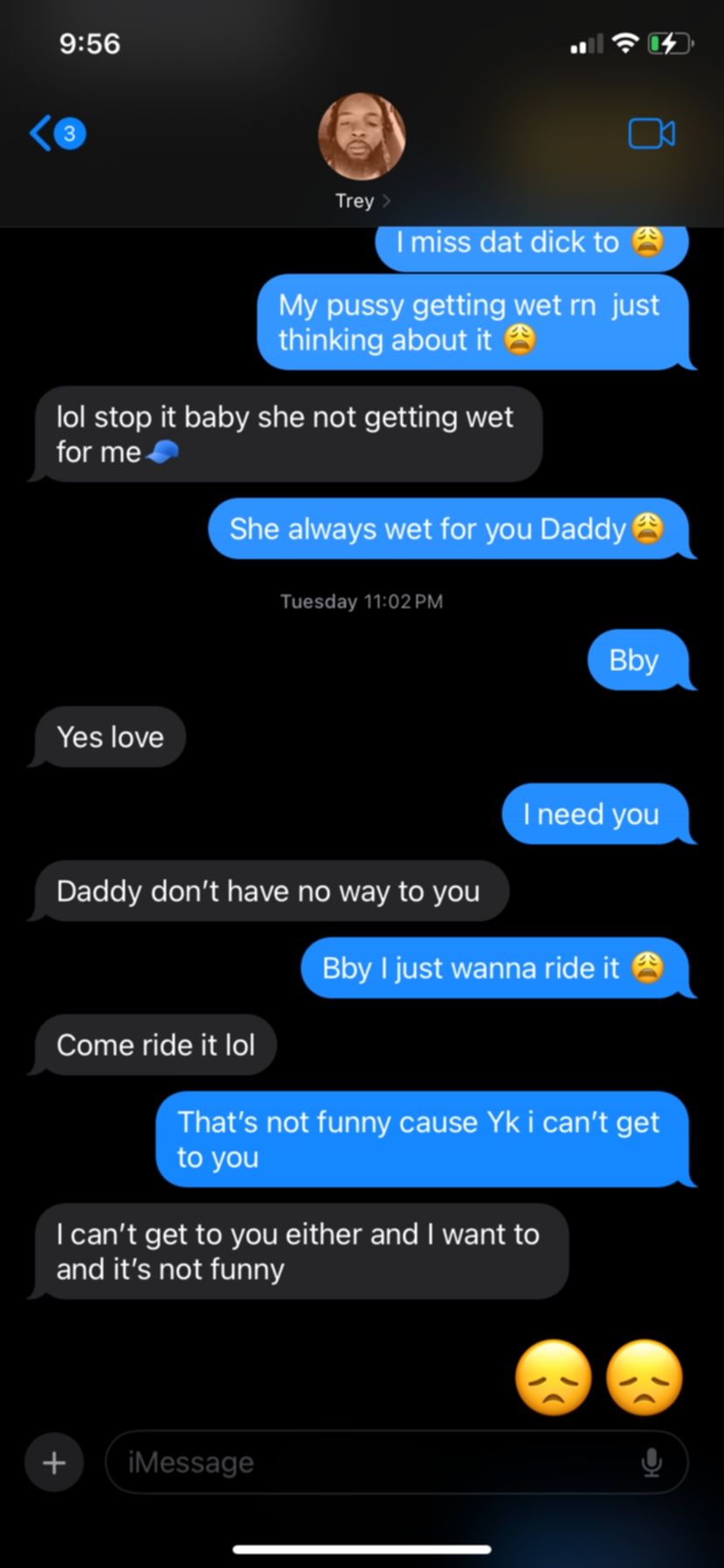Record an audio message with microphone
Viewport: 724px width, 1568px height.
(651, 1462)
